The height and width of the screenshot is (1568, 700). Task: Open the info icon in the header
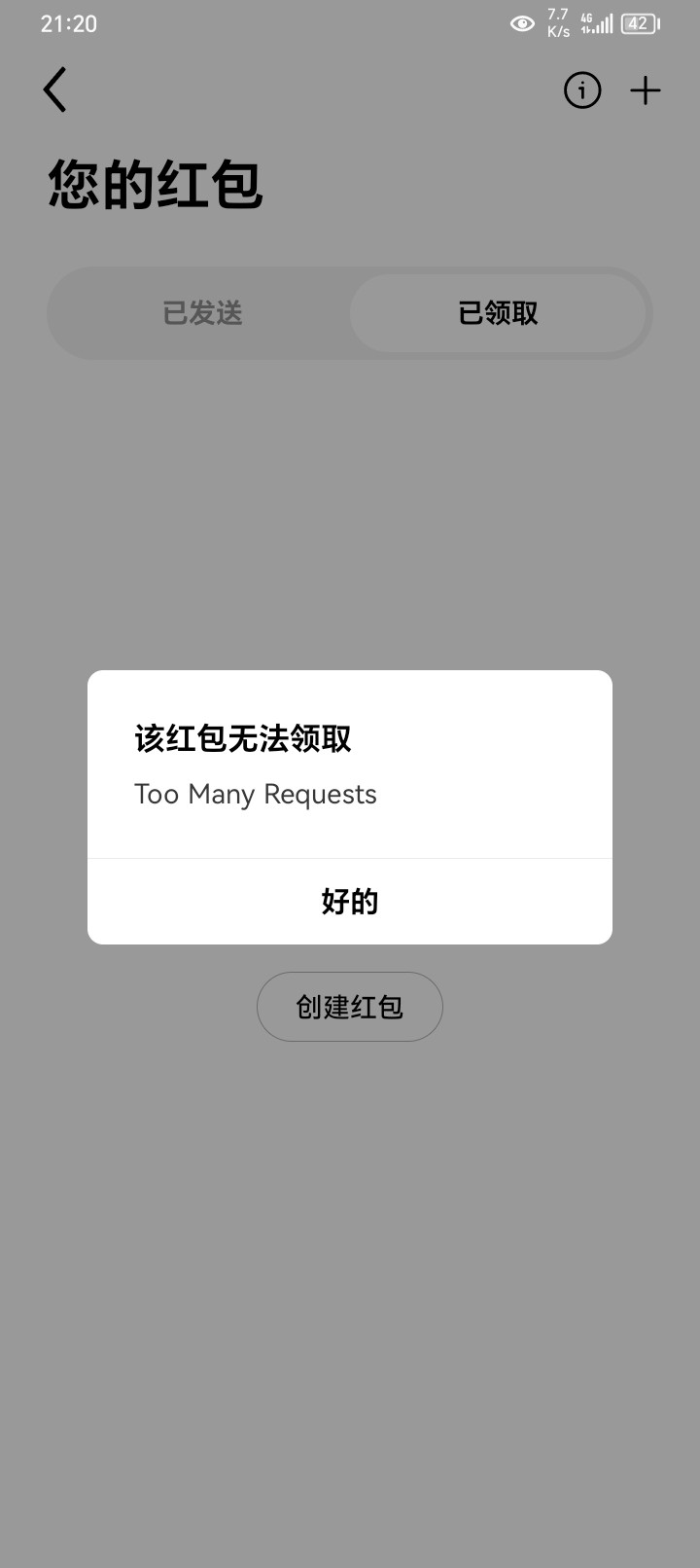click(582, 90)
